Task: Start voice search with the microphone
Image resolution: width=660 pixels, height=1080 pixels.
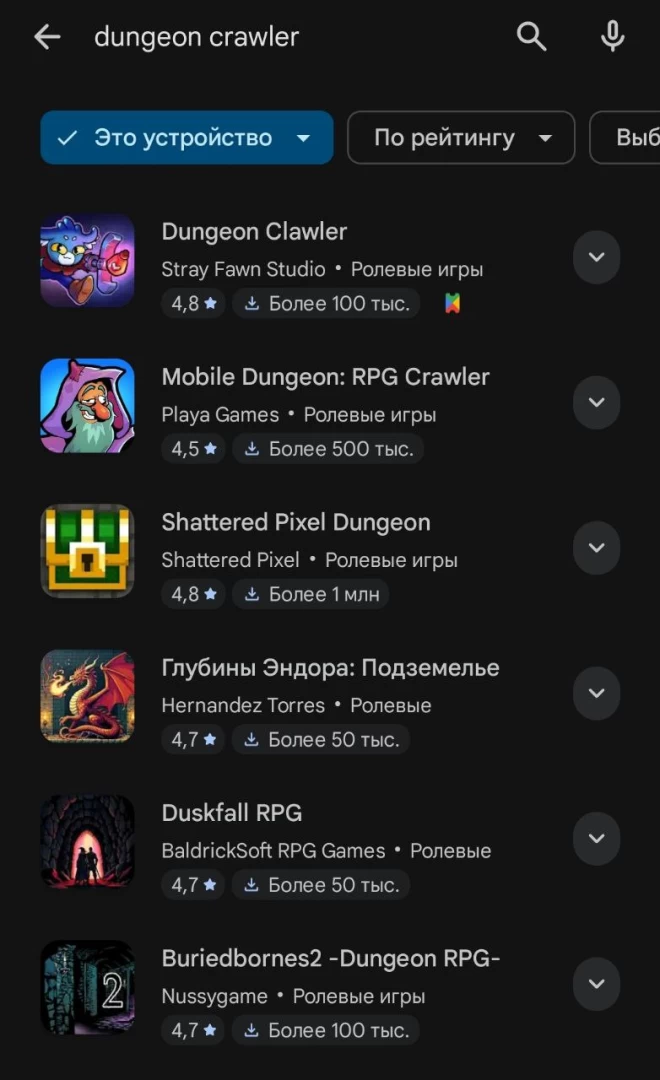Action: pos(612,38)
